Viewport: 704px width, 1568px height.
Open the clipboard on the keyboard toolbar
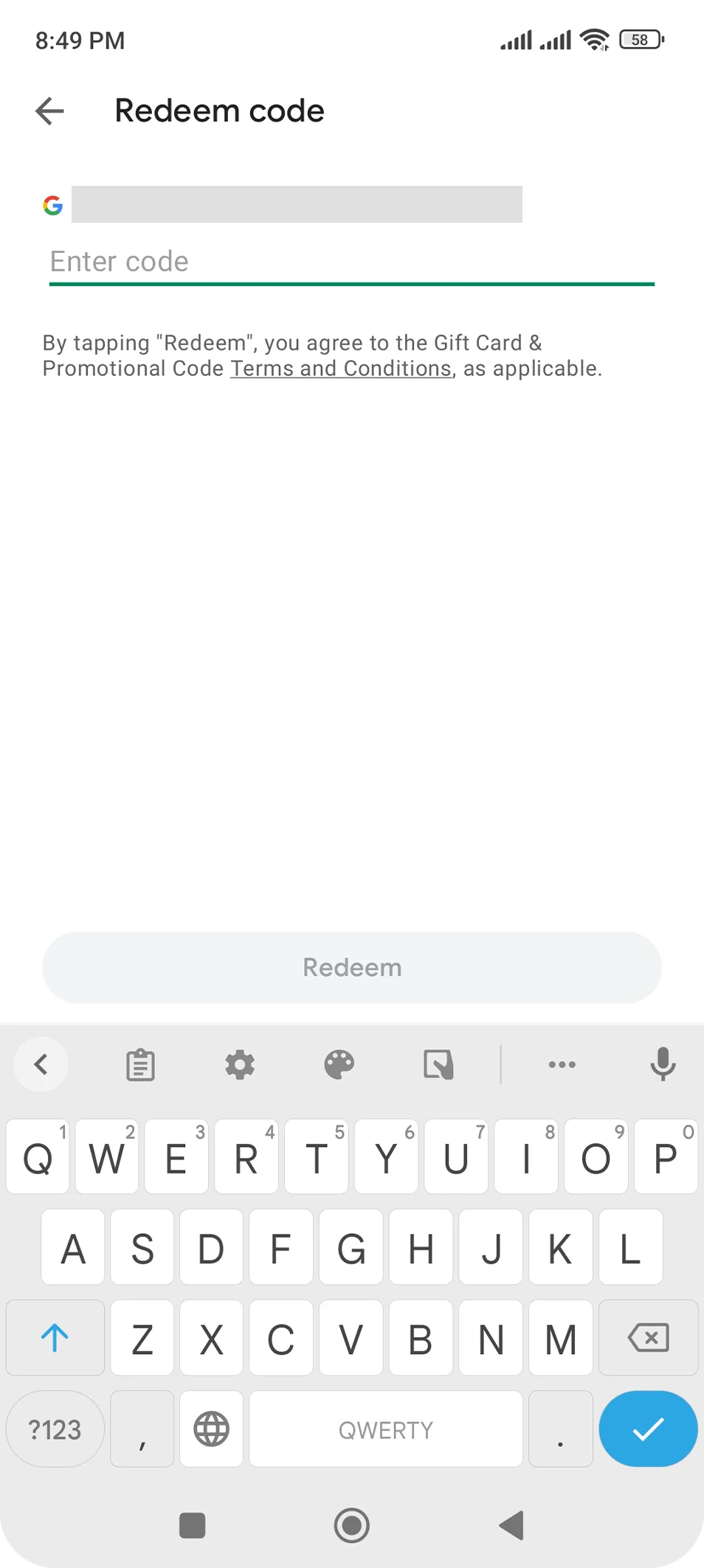coord(140,1064)
